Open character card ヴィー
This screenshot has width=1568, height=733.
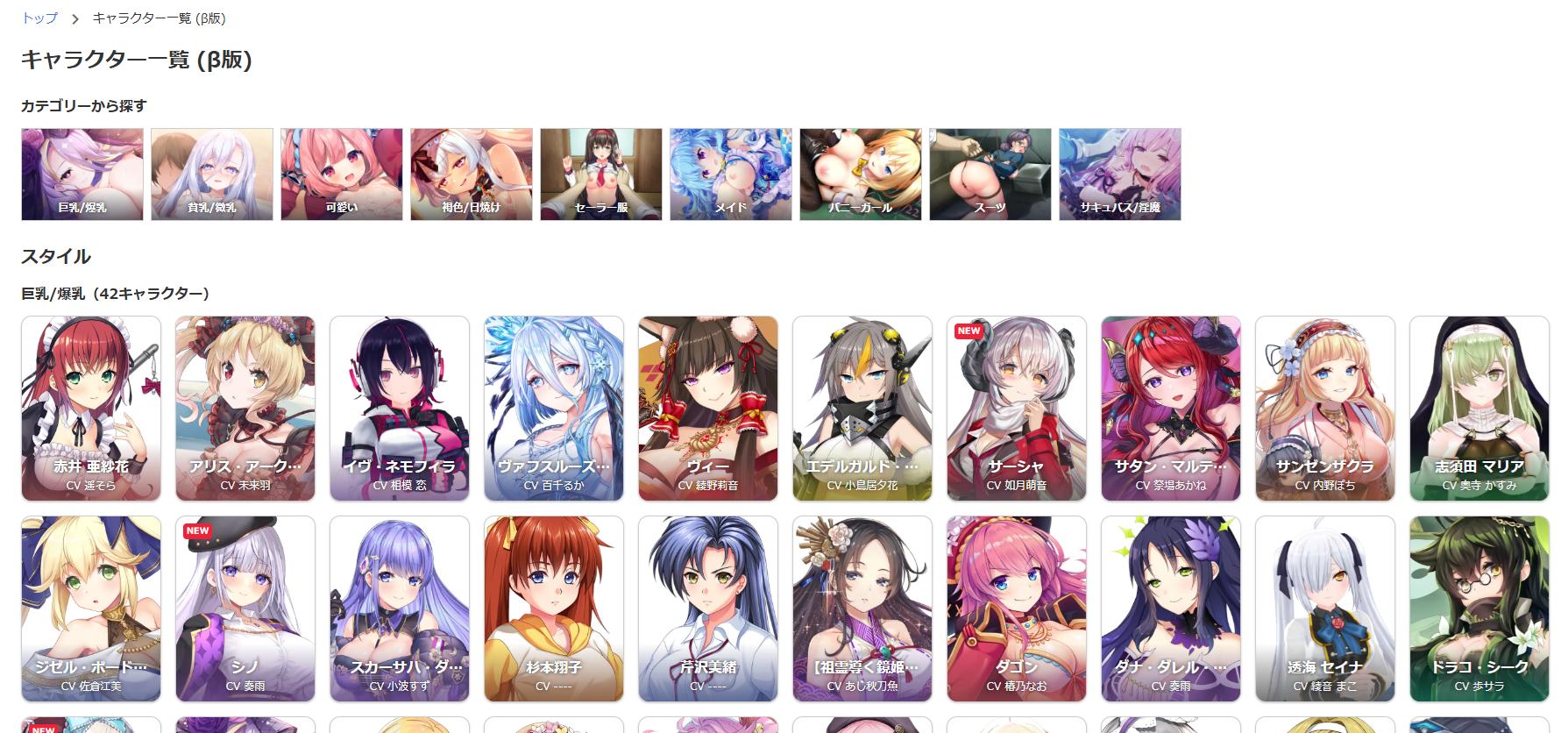tap(708, 408)
